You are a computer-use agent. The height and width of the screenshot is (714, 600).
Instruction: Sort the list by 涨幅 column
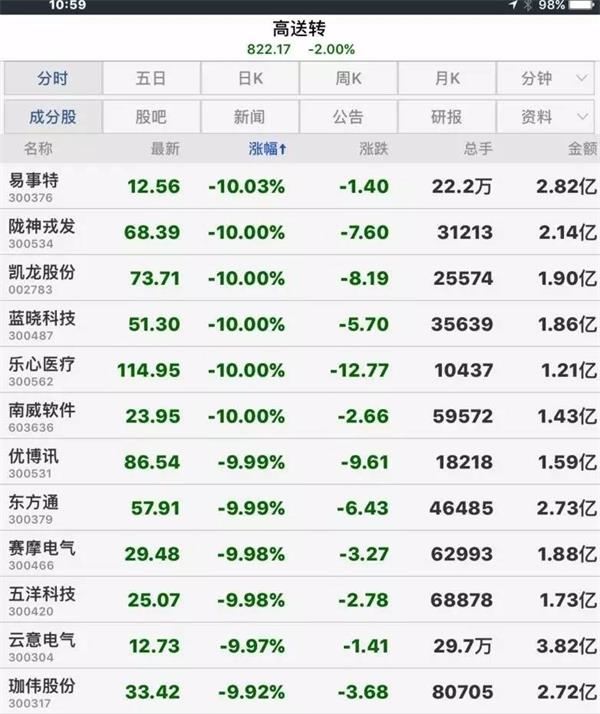point(267,149)
